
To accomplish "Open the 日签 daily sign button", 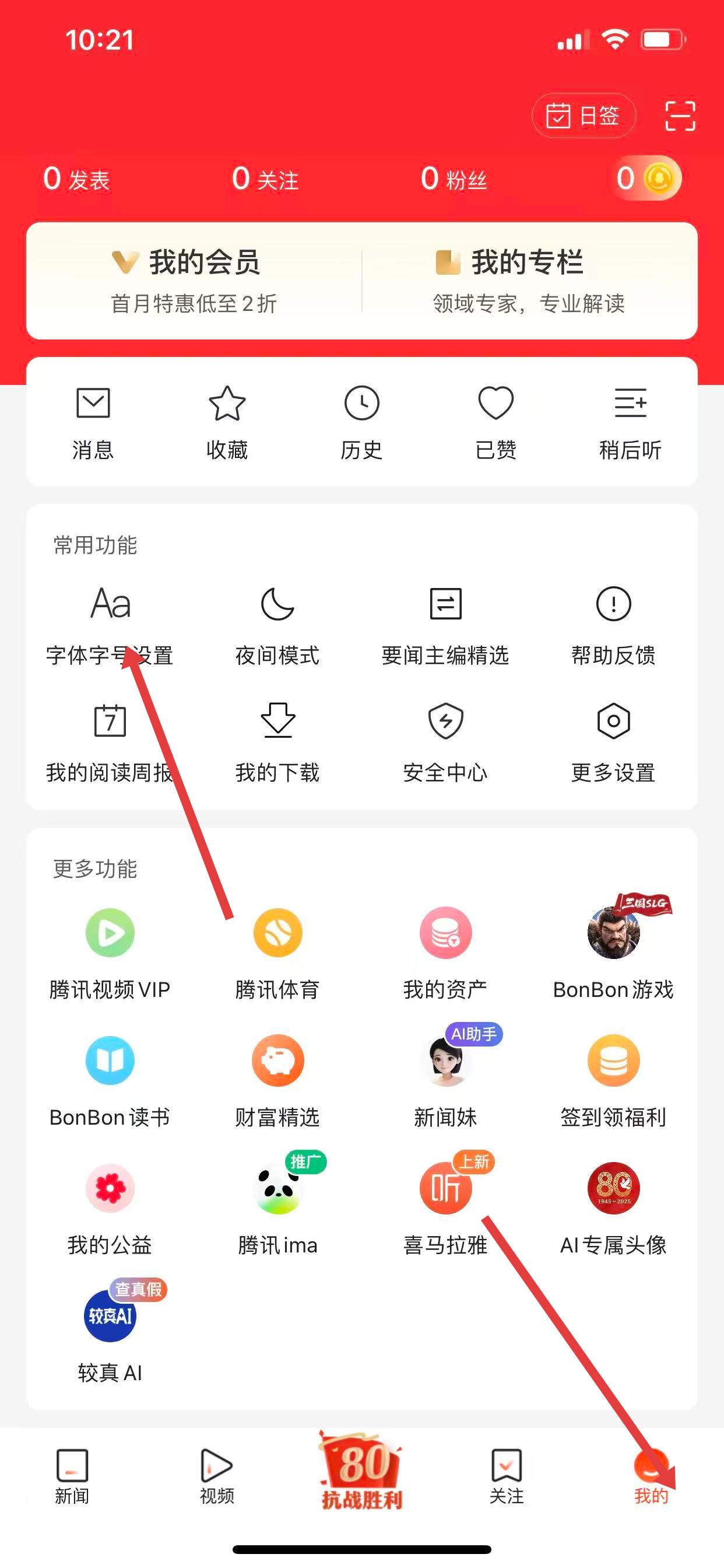I will 583,116.
